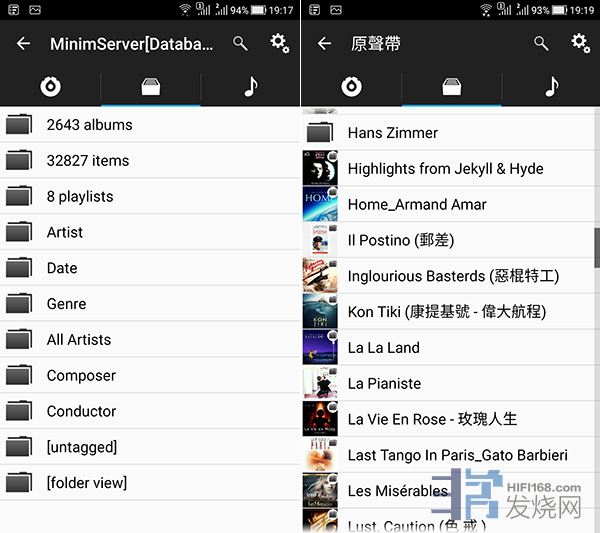
Task: Open Home_Armand Amar album
Action: pos(417,204)
